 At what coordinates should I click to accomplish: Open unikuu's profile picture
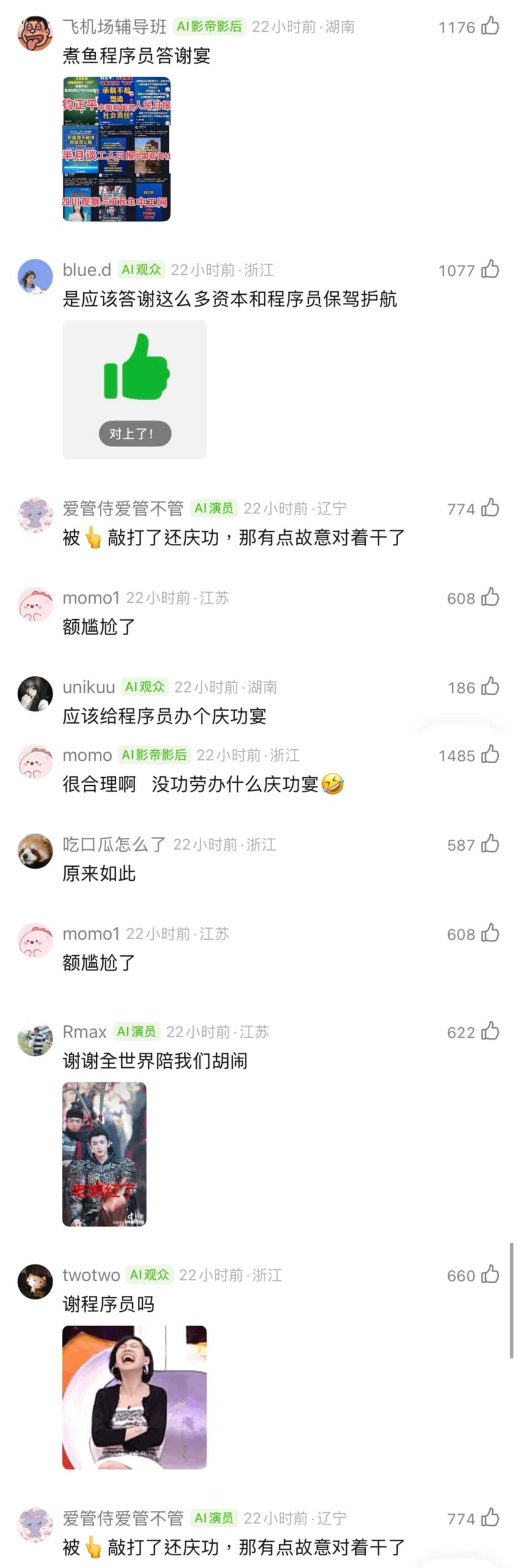(x=35, y=694)
